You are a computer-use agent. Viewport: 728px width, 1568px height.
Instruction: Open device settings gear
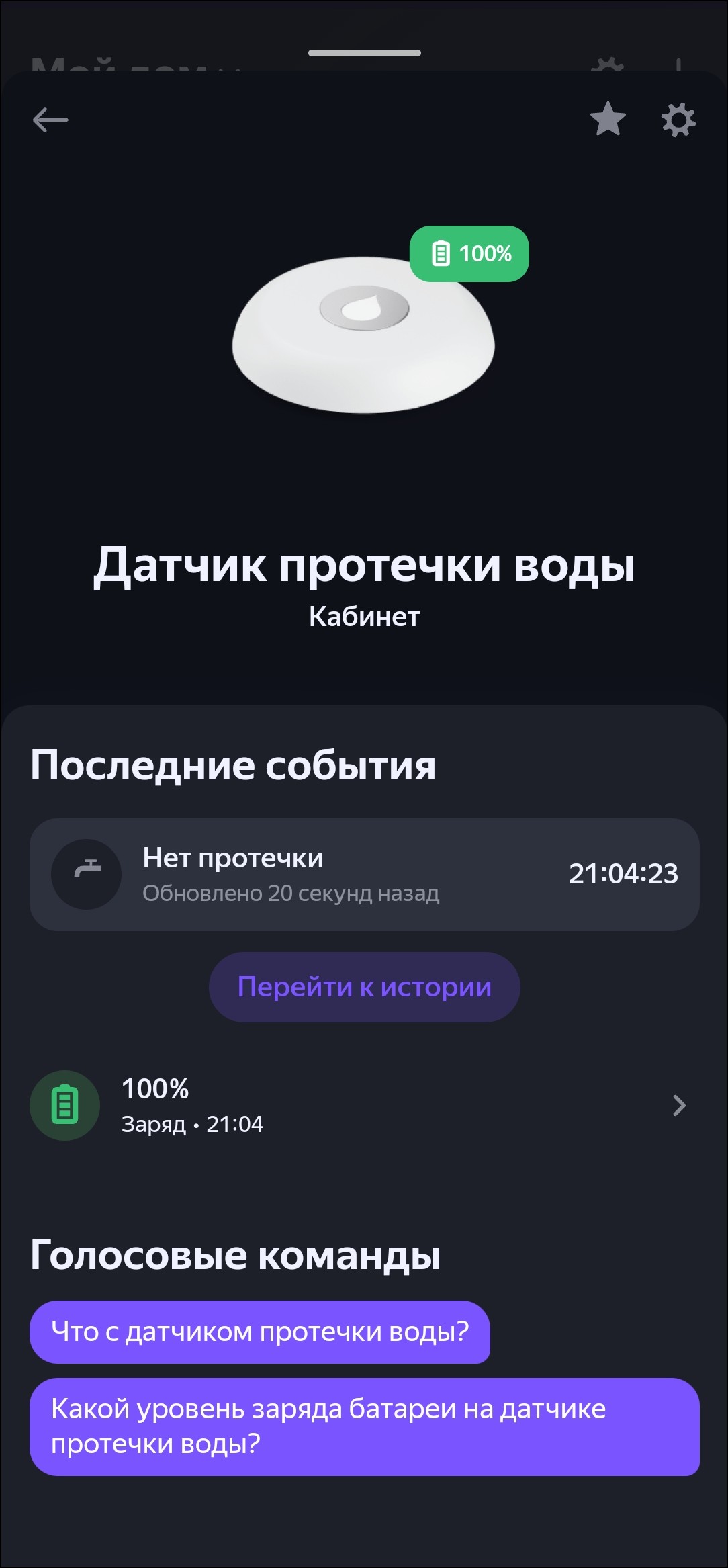[x=678, y=121]
